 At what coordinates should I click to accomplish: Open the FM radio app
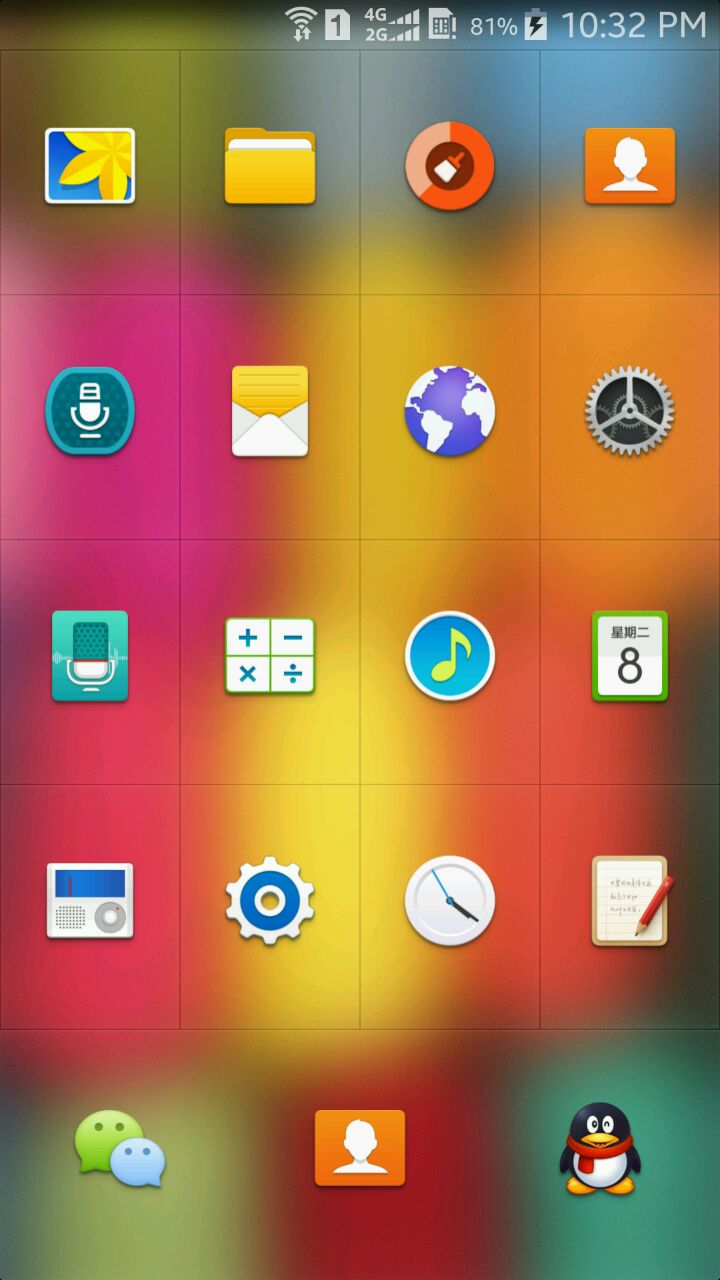90,900
